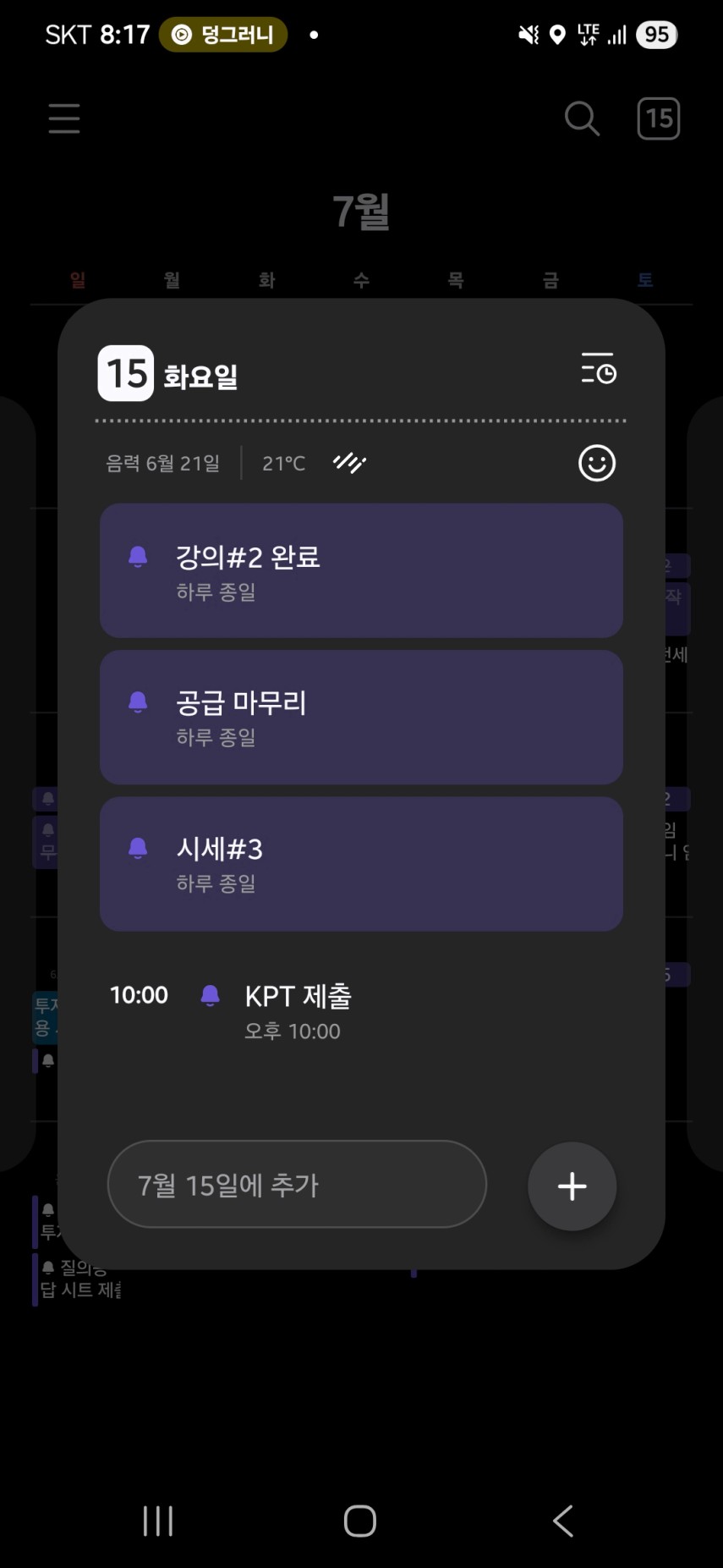Tap the 7월 15일에 추가 quick-add field
The image size is (723, 1568).
pos(297,1184)
